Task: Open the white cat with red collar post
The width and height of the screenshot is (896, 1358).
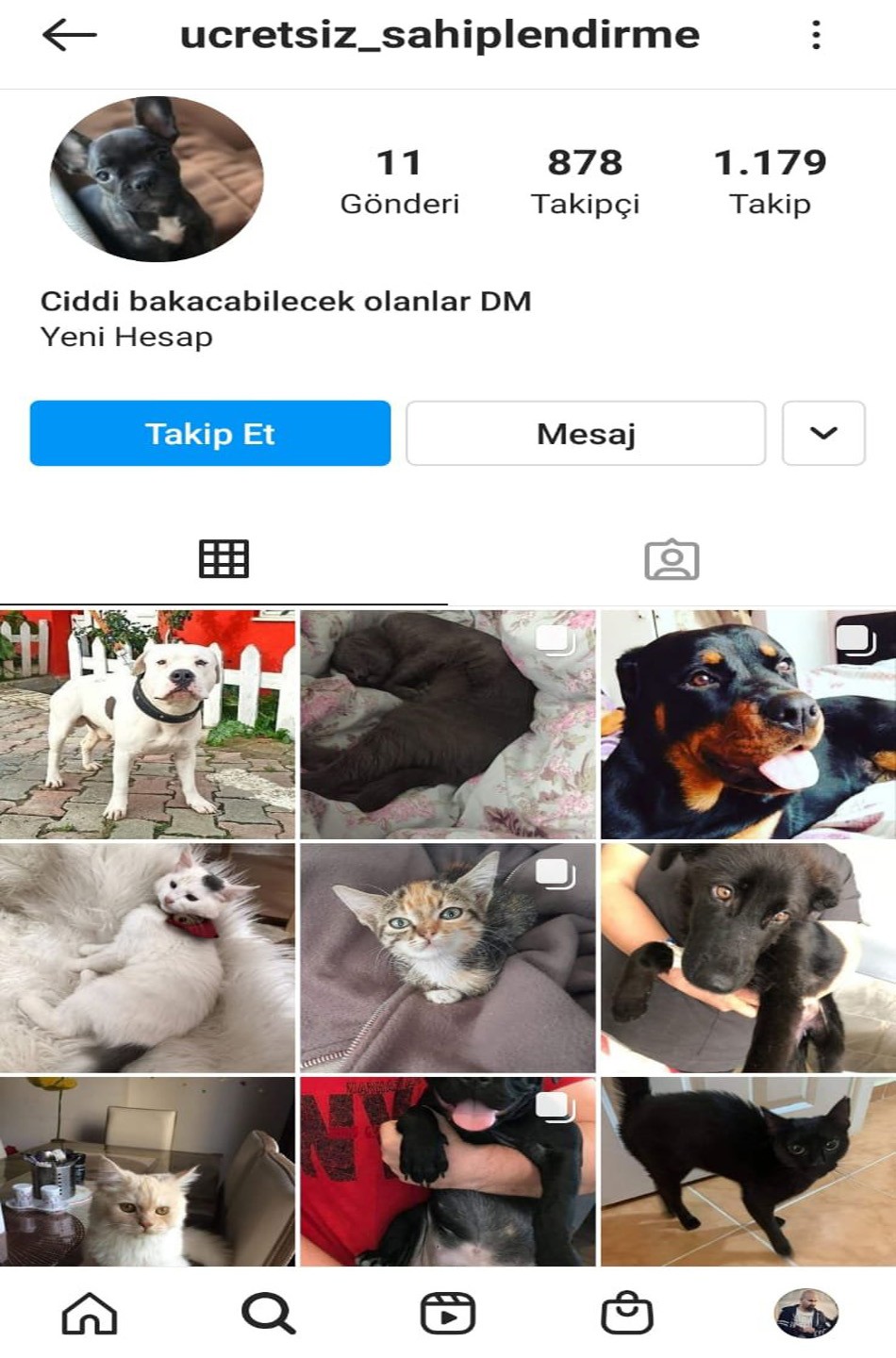Action: point(147,957)
